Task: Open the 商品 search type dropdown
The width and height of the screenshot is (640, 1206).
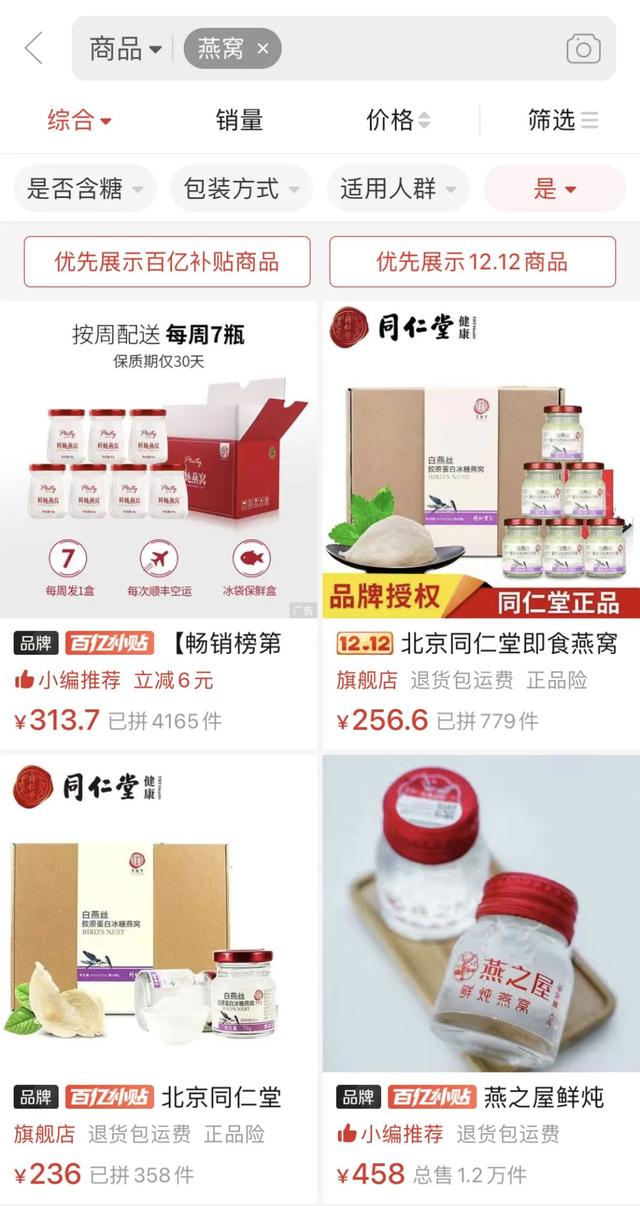Action: pos(125,48)
